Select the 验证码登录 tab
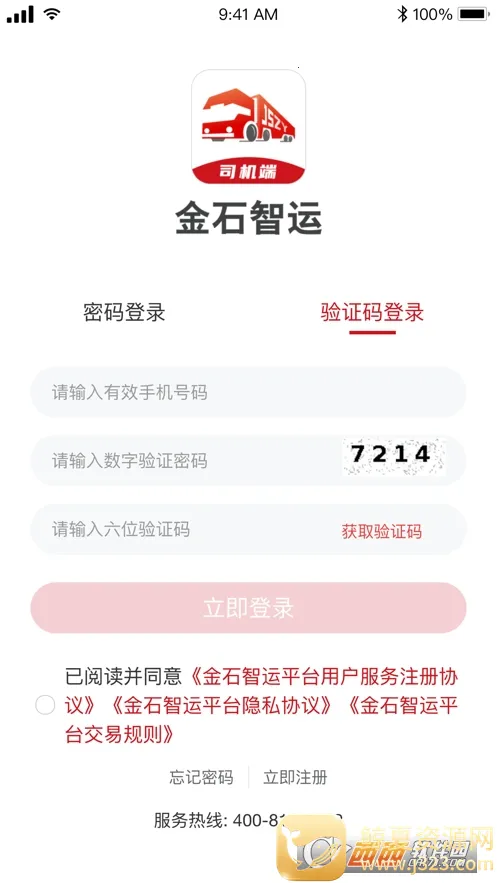 pos(372,312)
